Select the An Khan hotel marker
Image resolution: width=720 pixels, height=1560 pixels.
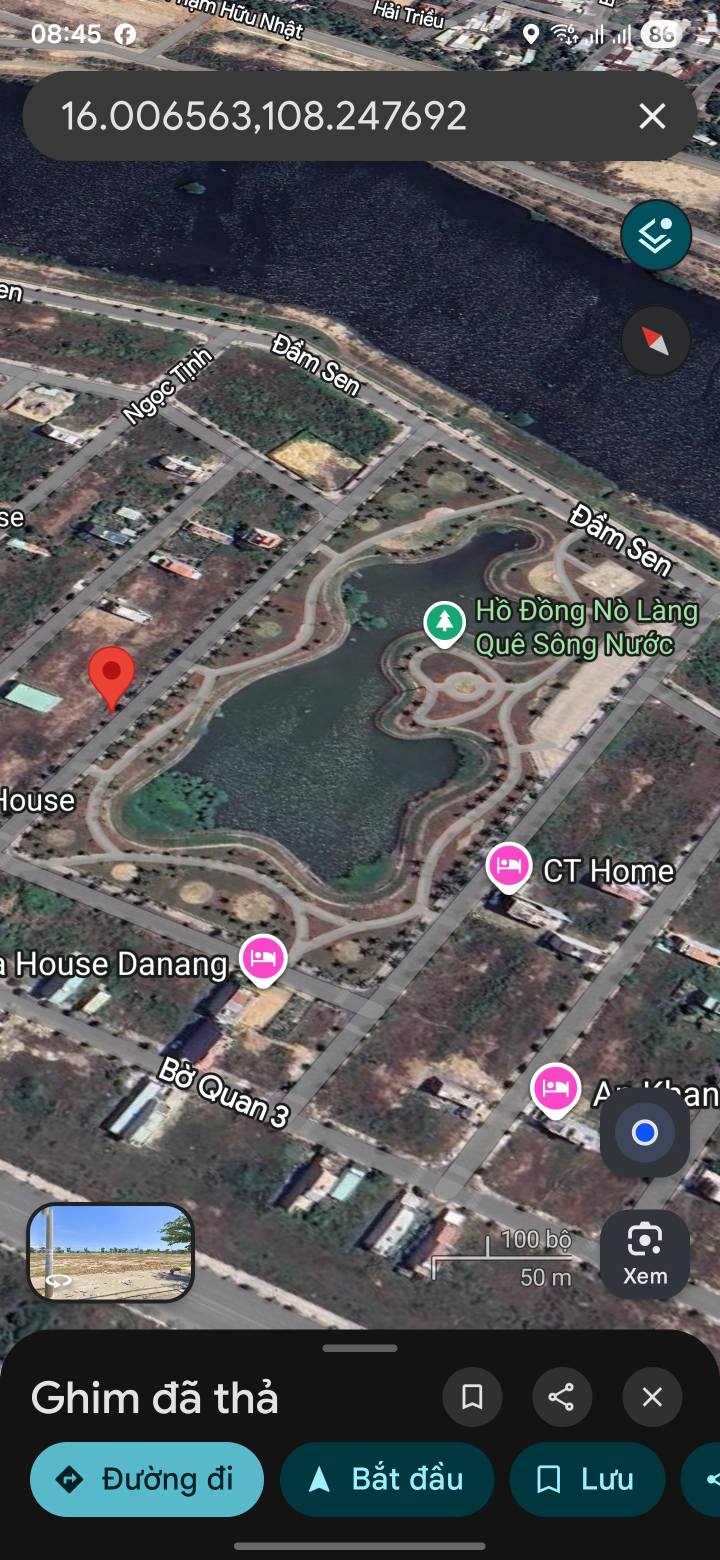555,1088
